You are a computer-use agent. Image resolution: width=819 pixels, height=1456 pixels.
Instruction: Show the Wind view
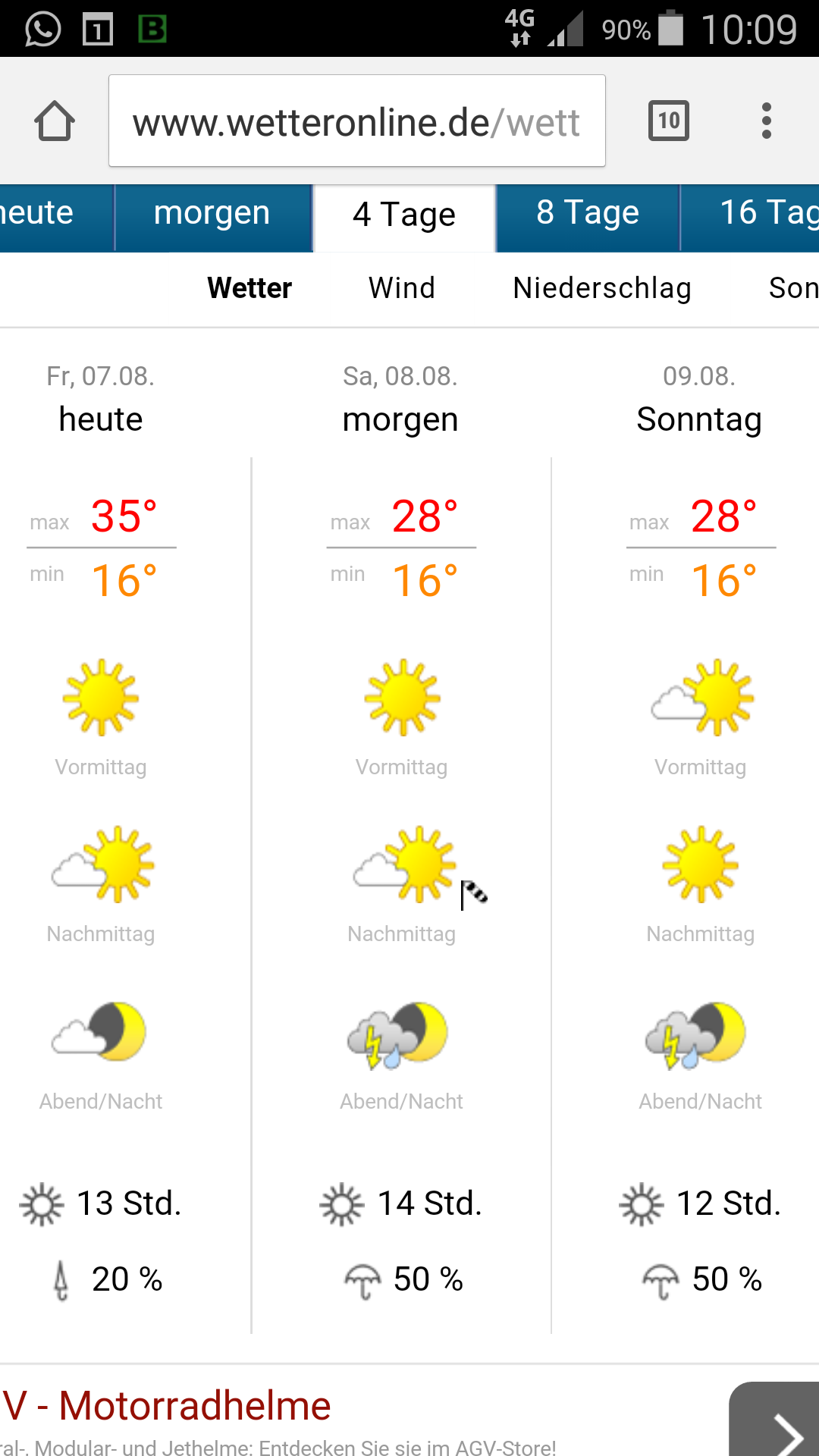402,288
